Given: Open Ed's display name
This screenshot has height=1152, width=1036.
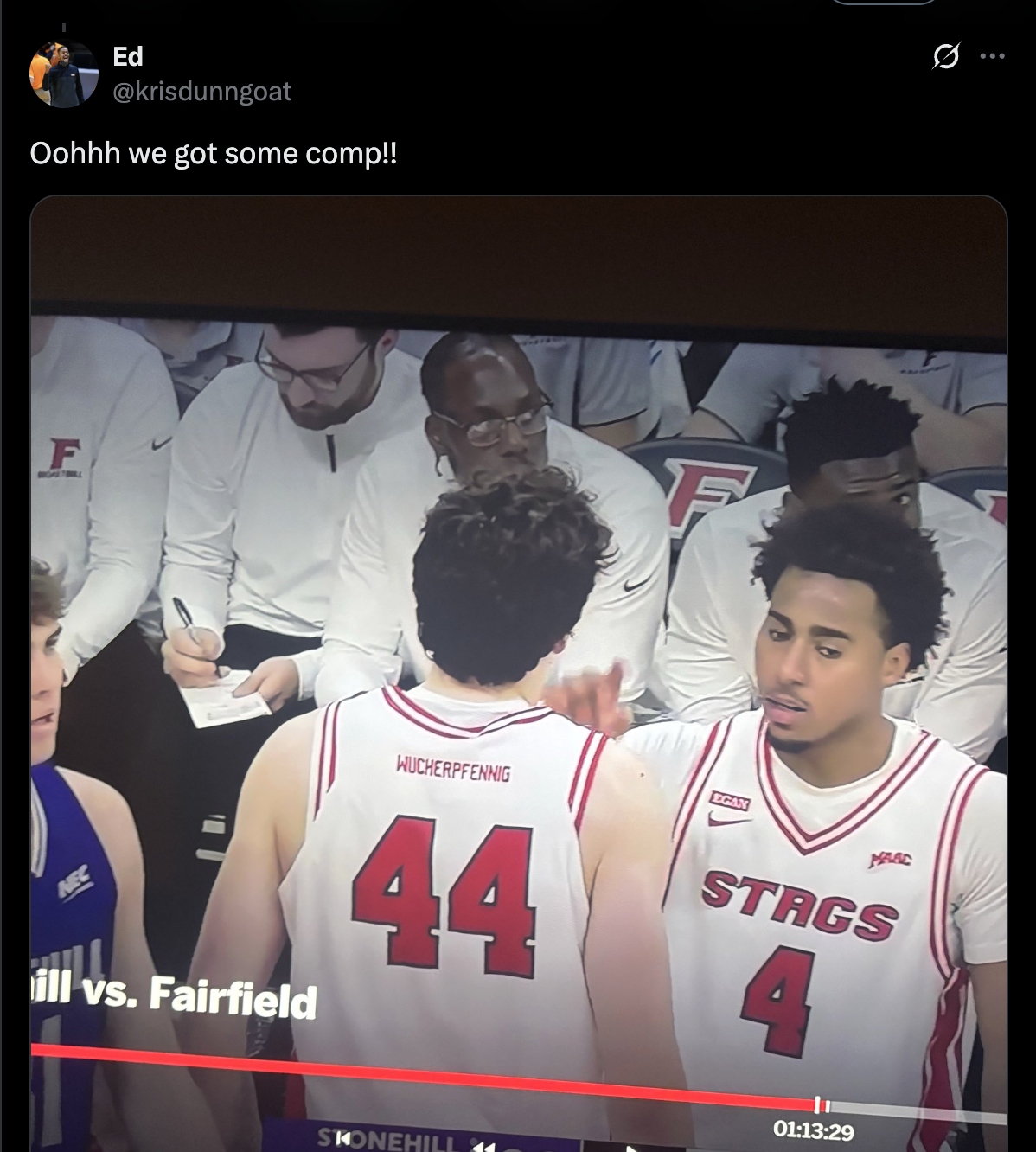Looking at the screenshot, I should coord(128,56).
